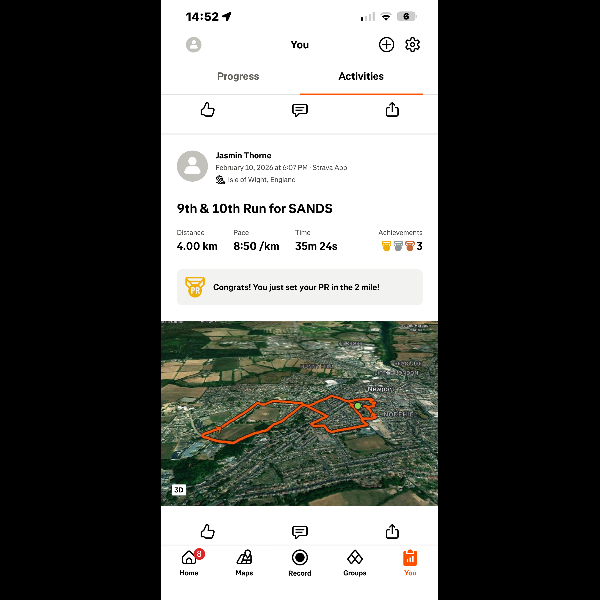Viewport: 600px width, 600px height.
Task: Open the 9th & 10th Run for SANDS activity
Action: pyautogui.click(x=255, y=209)
